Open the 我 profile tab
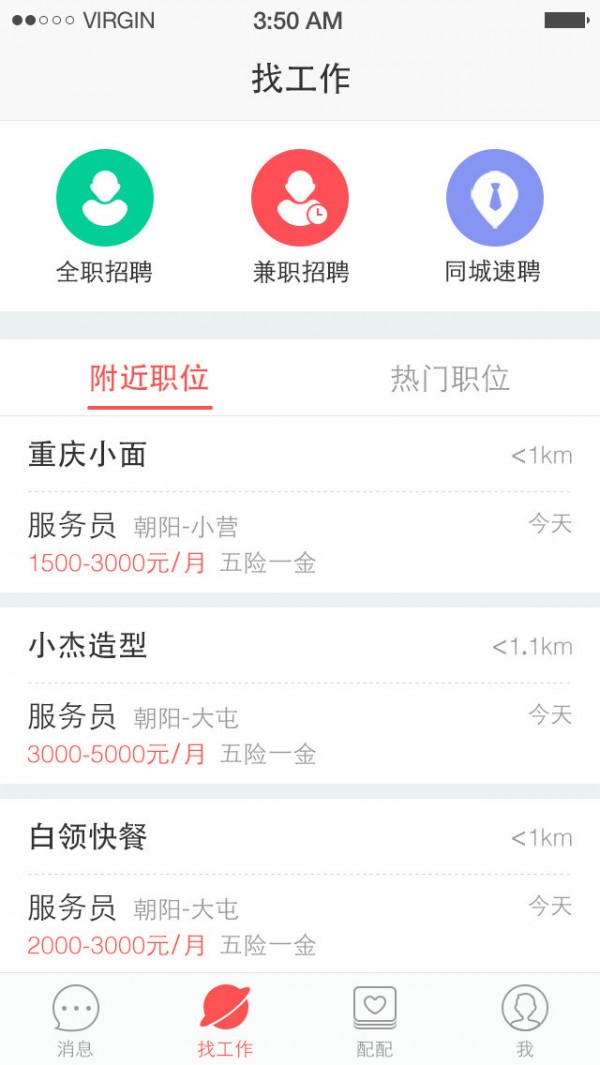 pyautogui.click(x=525, y=1020)
